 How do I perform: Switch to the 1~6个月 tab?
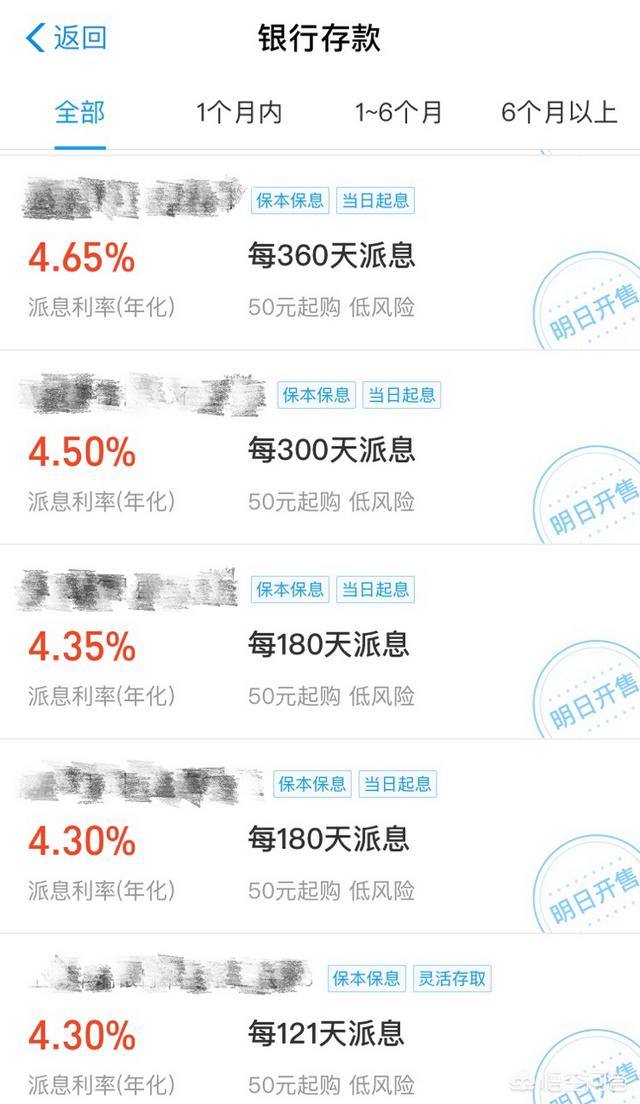pos(399,113)
